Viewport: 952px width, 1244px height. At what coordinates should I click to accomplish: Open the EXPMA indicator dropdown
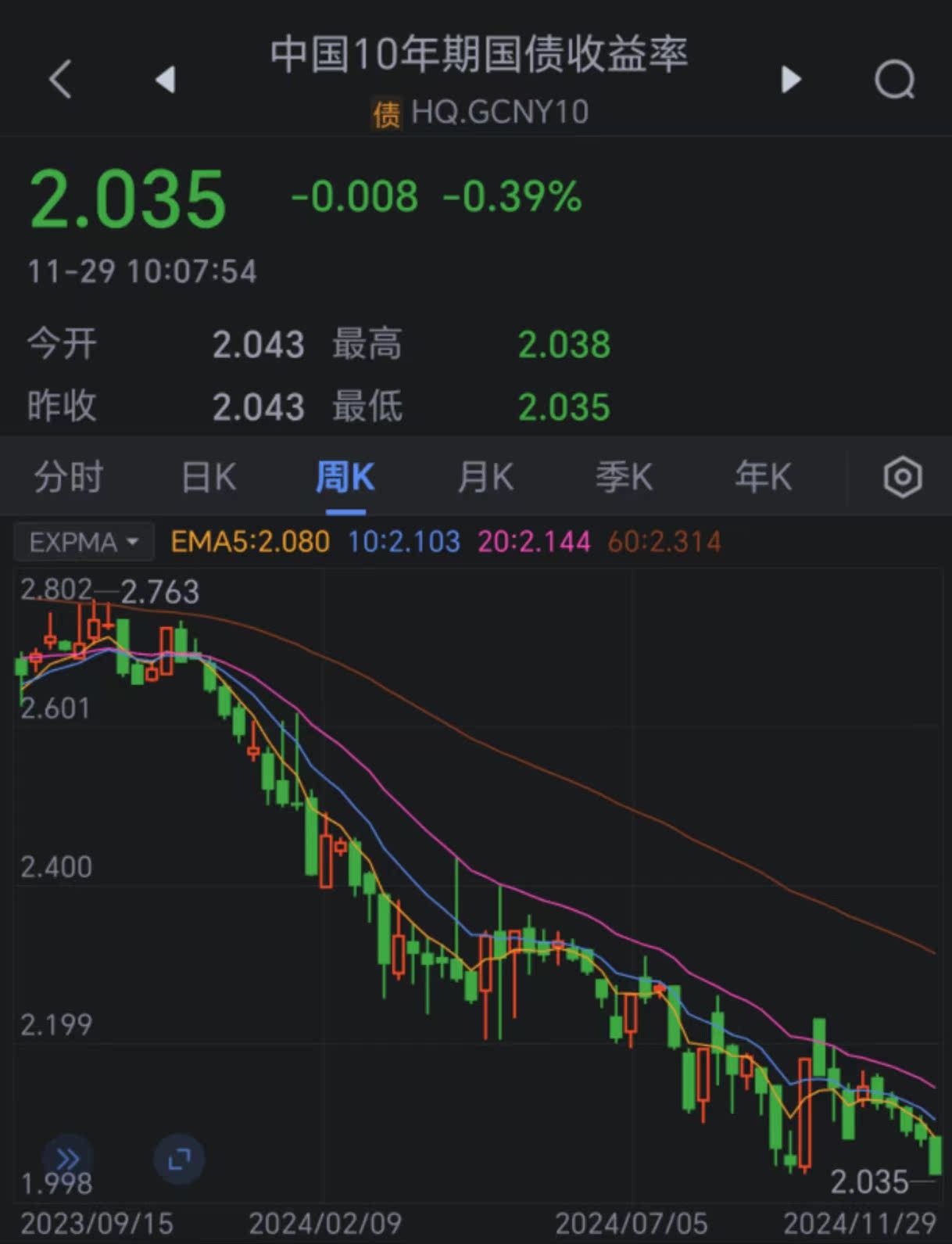[x=84, y=542]
